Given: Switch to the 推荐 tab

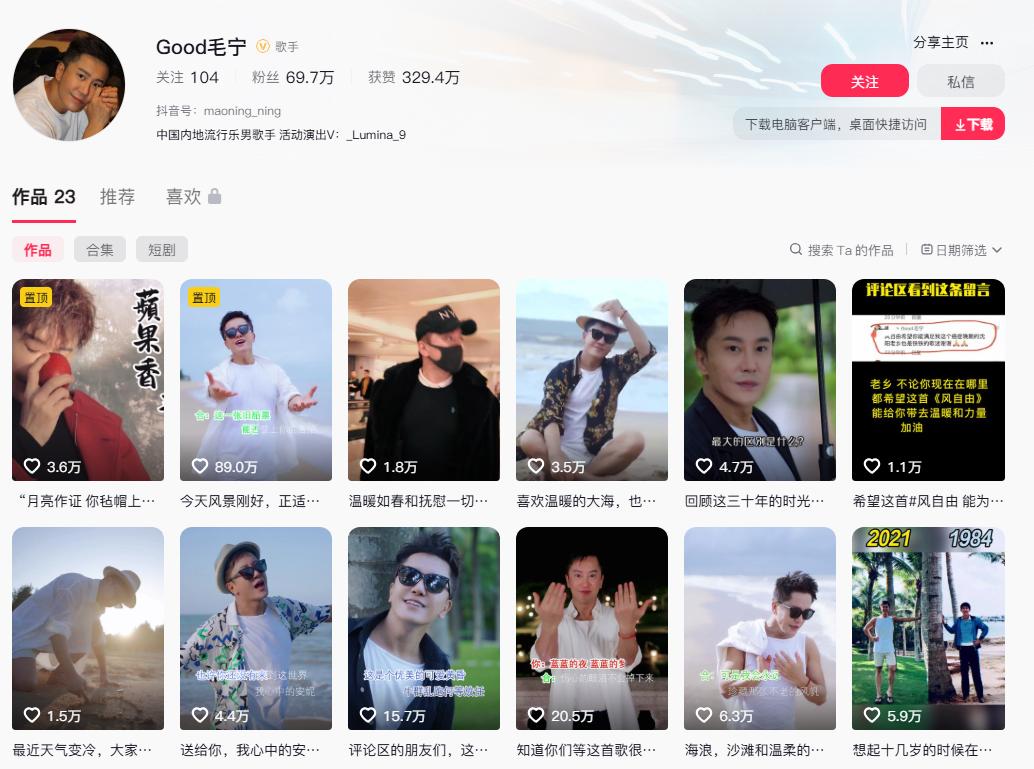Looking at the screenshot, I should [x=117, y=197].
